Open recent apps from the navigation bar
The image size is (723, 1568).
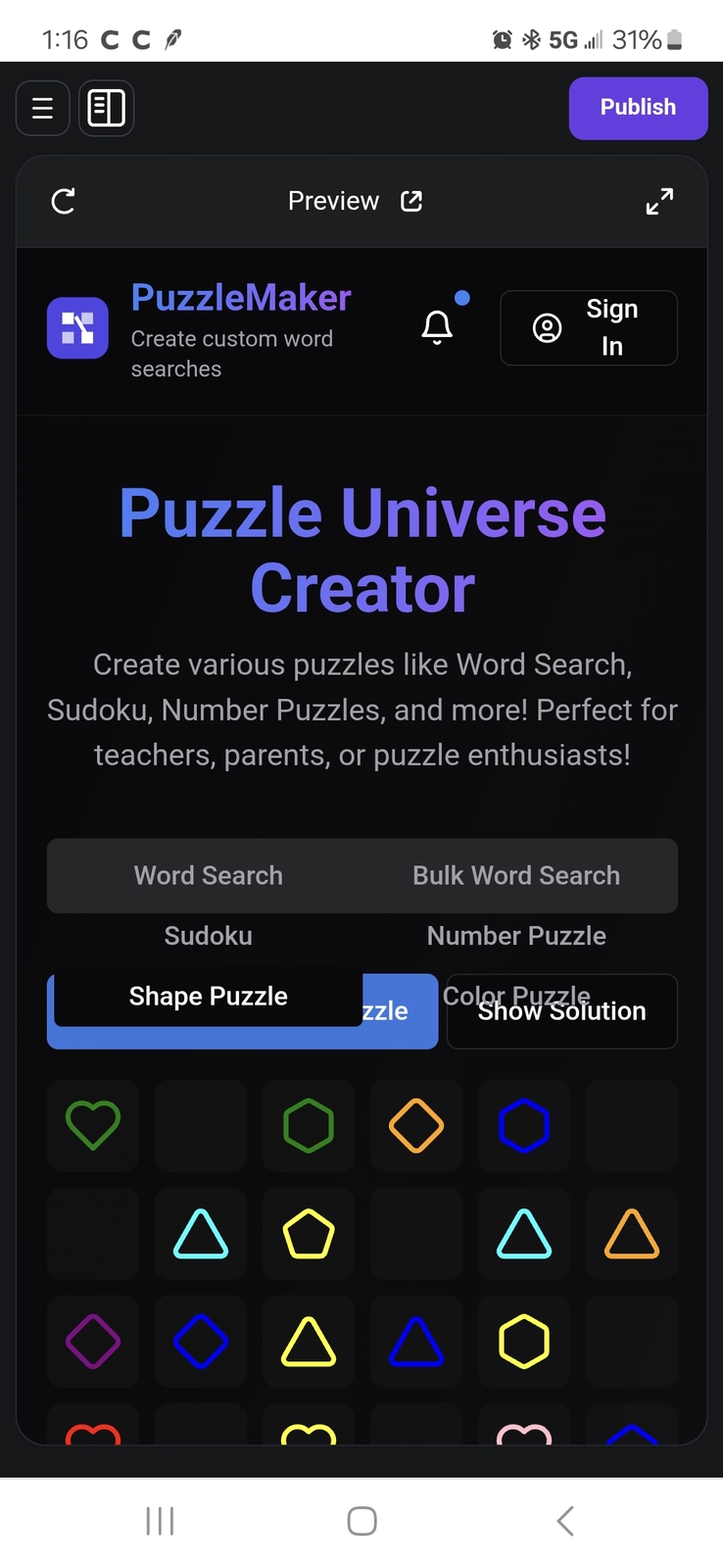click(x=160, y=1521)
